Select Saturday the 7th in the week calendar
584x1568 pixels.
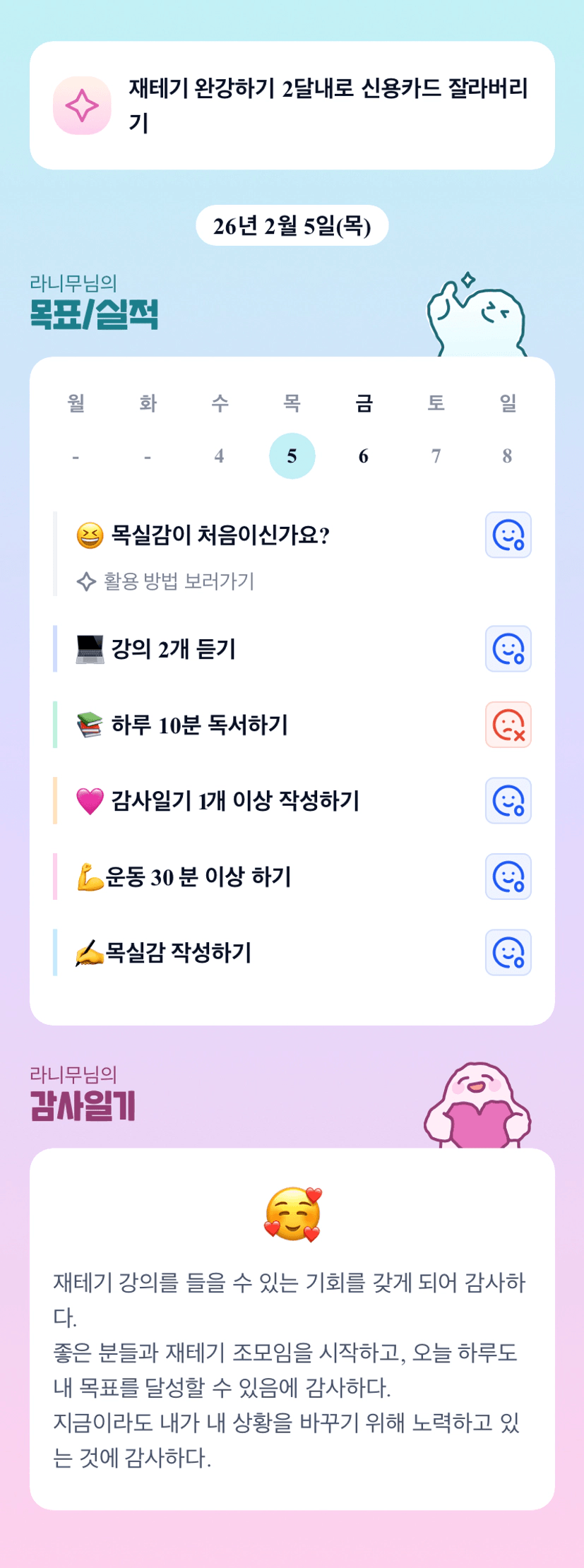tap(436, 456)
